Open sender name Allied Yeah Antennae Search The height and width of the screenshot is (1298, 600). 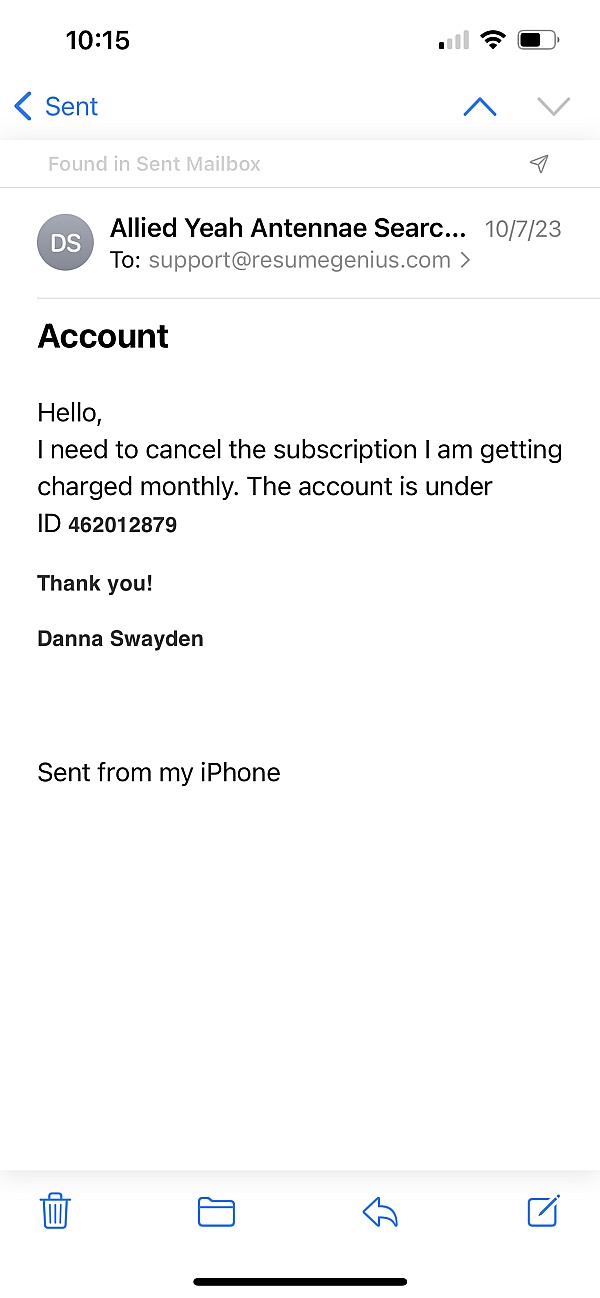288,228
